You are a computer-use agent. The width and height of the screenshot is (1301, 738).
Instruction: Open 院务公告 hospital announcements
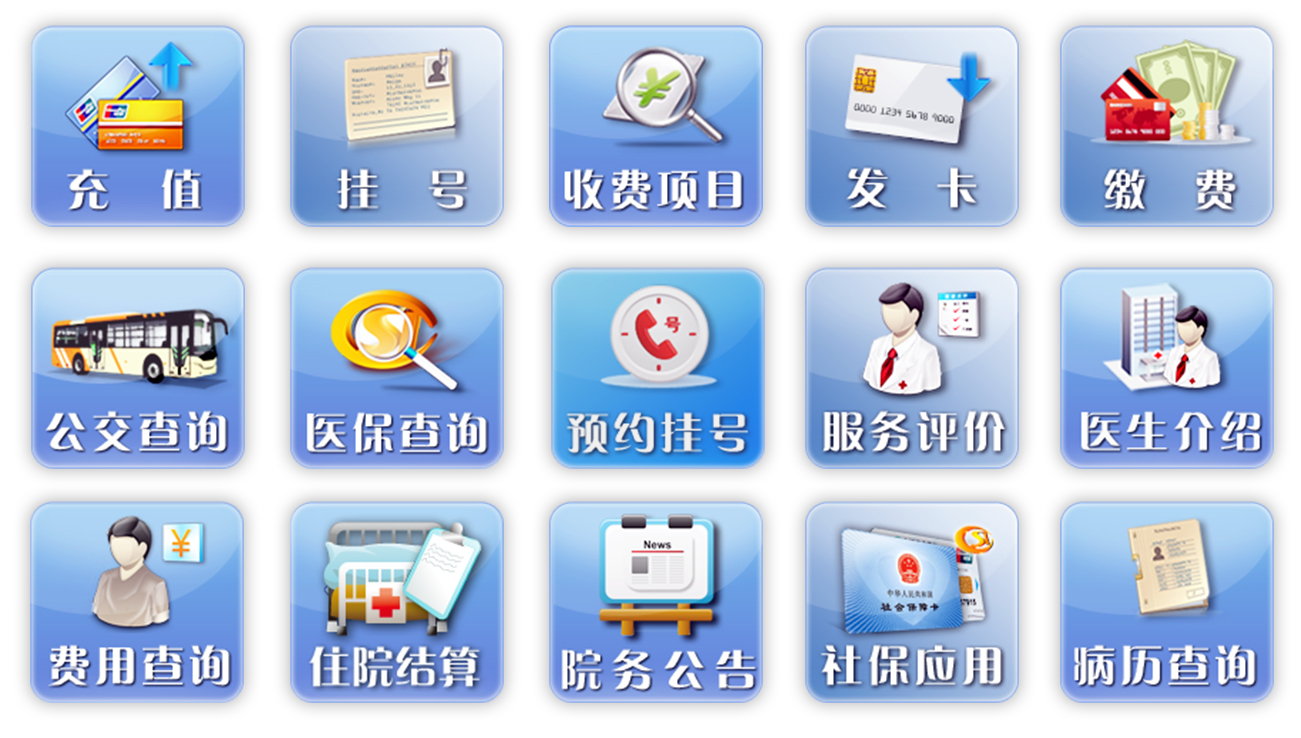point(656,602)
